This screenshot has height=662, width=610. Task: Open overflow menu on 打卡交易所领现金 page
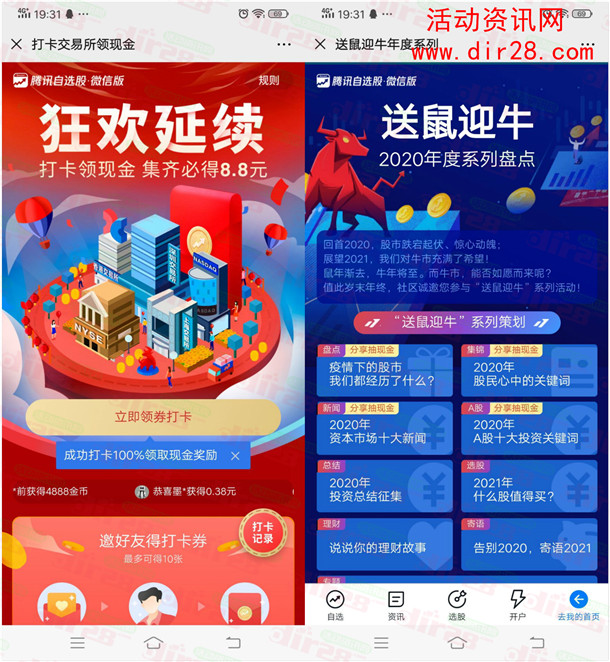(284, 45)
